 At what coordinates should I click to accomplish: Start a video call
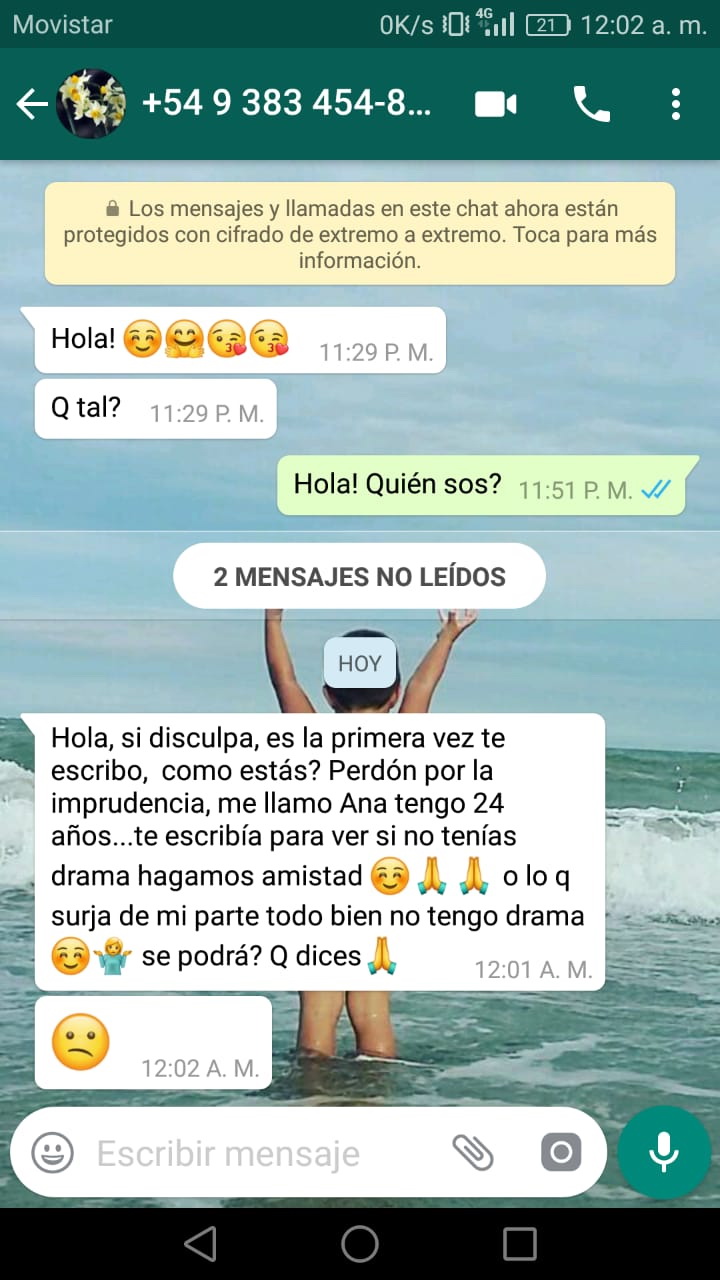pos(495,104)
